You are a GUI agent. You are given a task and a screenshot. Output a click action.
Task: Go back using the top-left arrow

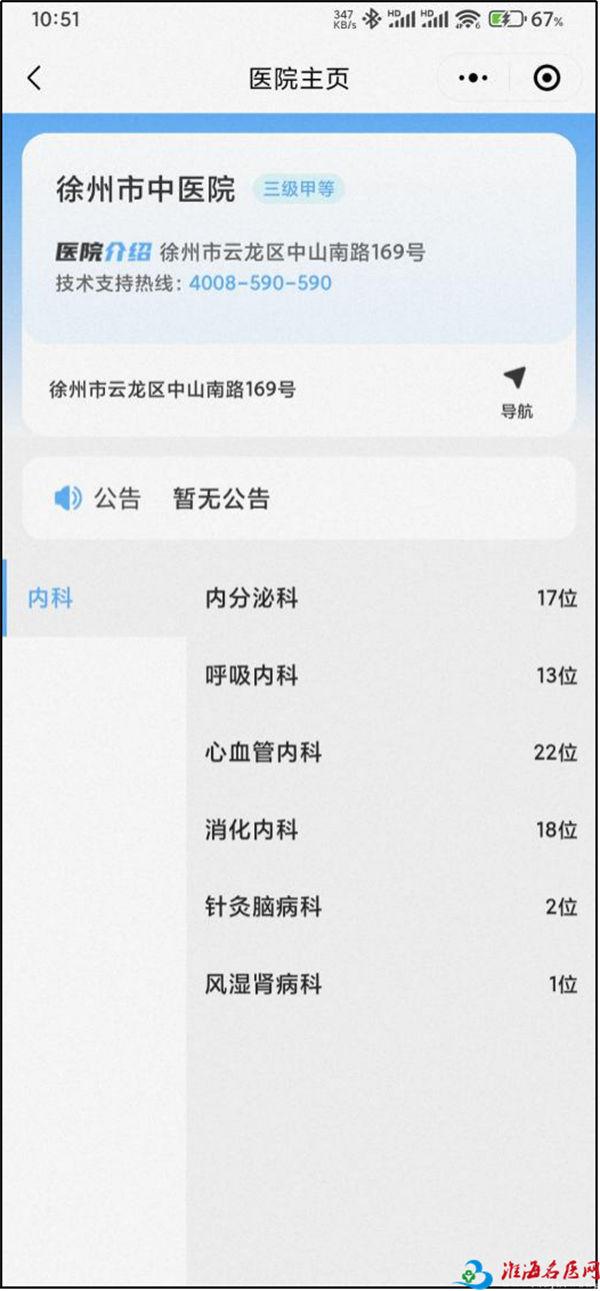click(34, 78)
